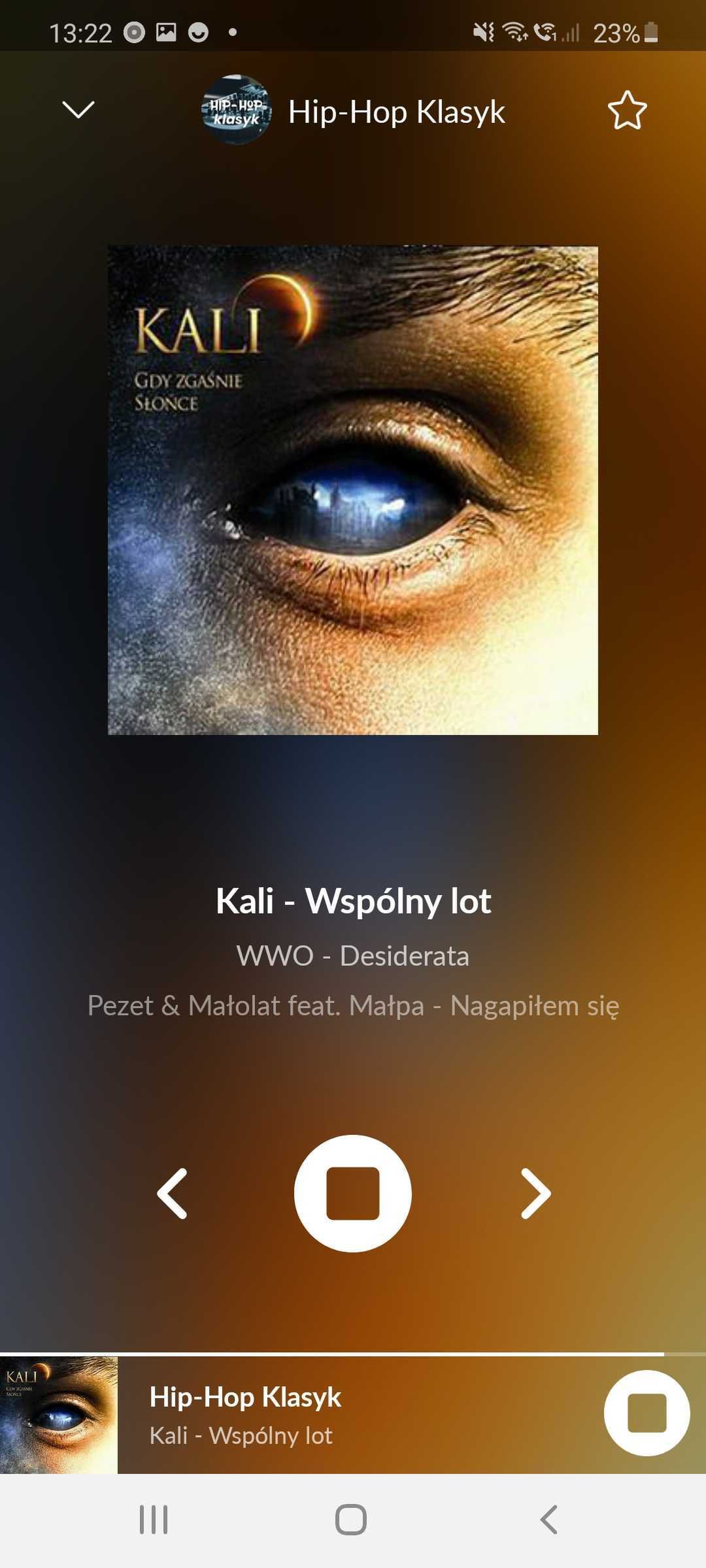
Task: Open the Hip-Hop Klasyk mini player bar
Action: pyautogui.click(x=353, y=1414)
